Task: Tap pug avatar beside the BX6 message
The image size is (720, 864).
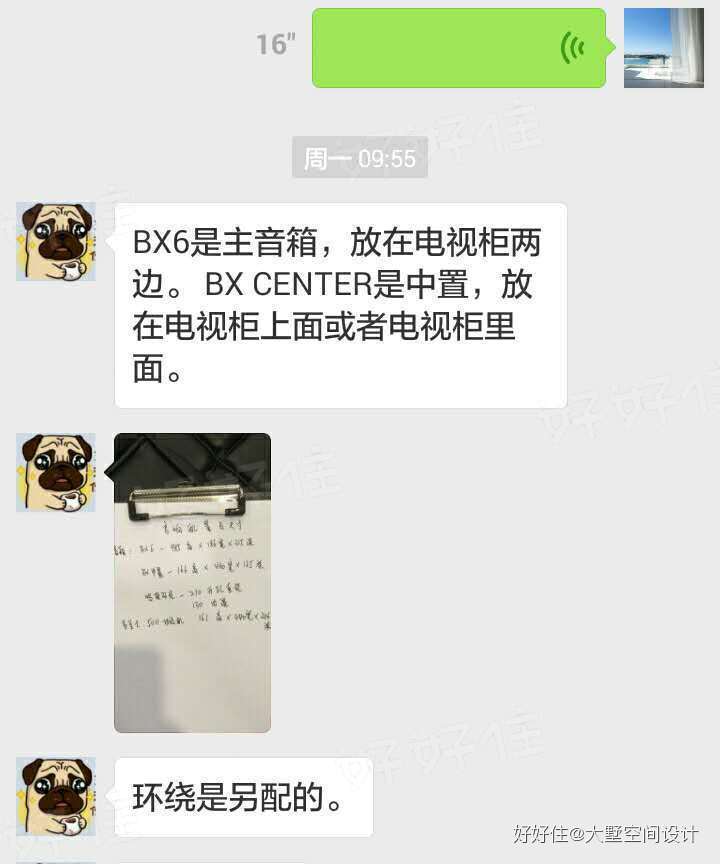Action: click(56, 241)
